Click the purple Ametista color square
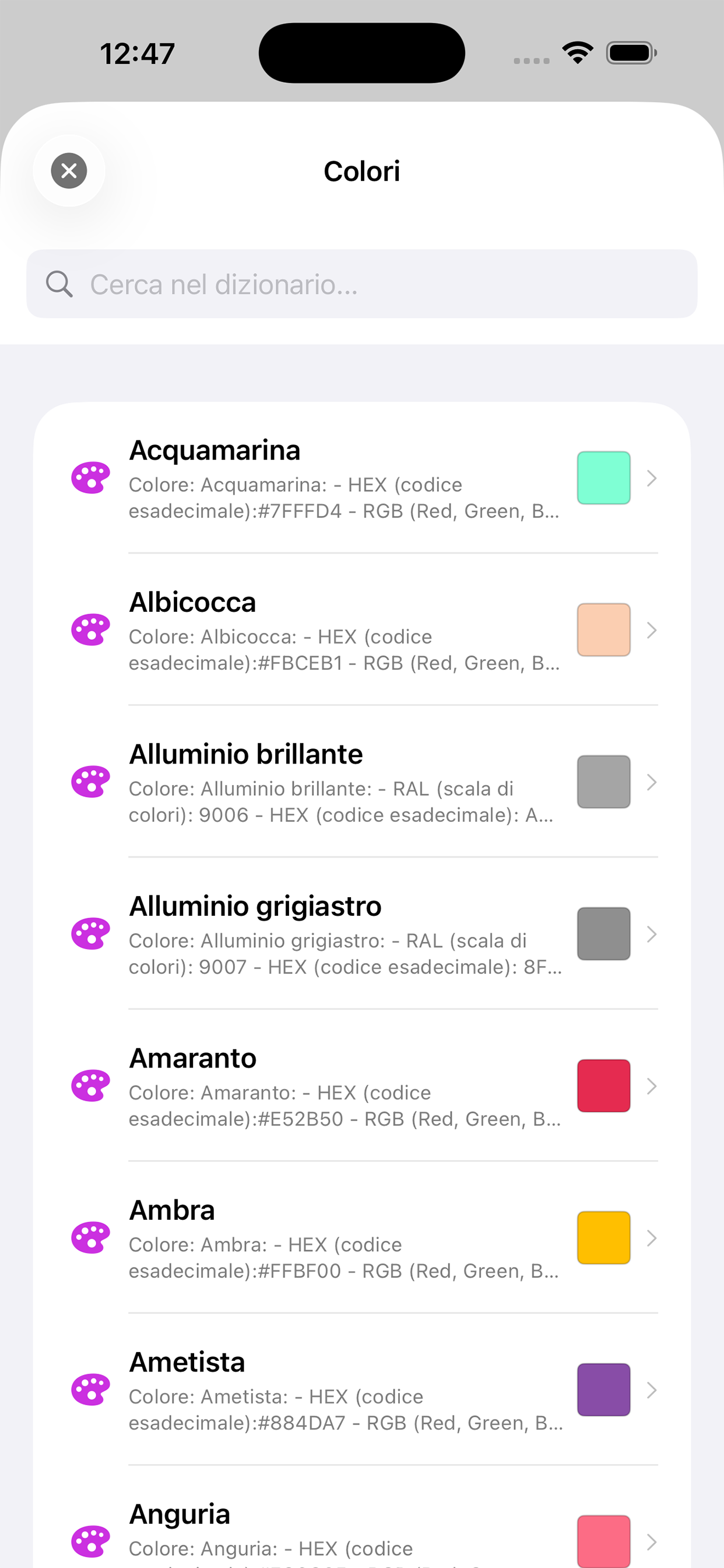The height and width of the screenshot is (1568, 724). pyautogui.click(x=603, y=1389)
